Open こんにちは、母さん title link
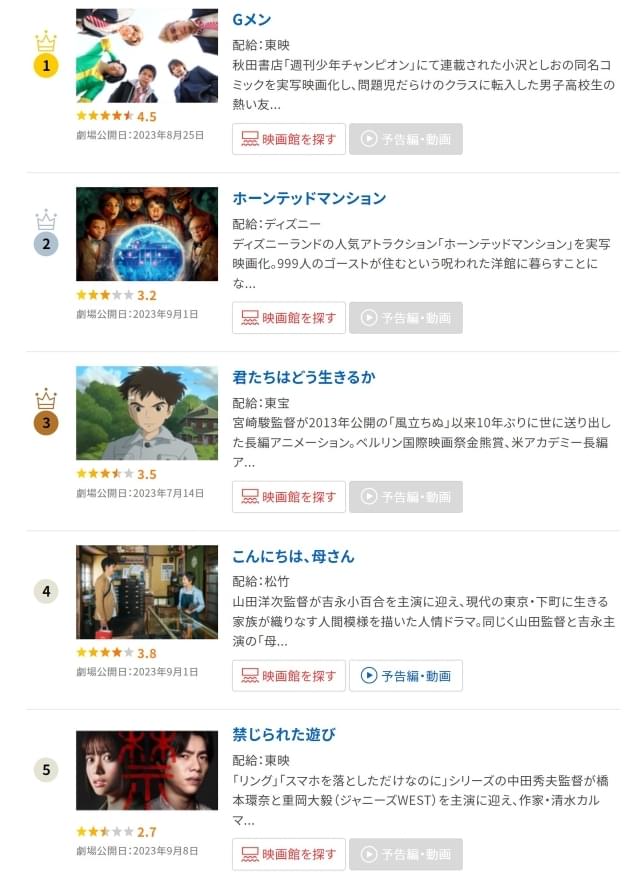 point(293,556)
